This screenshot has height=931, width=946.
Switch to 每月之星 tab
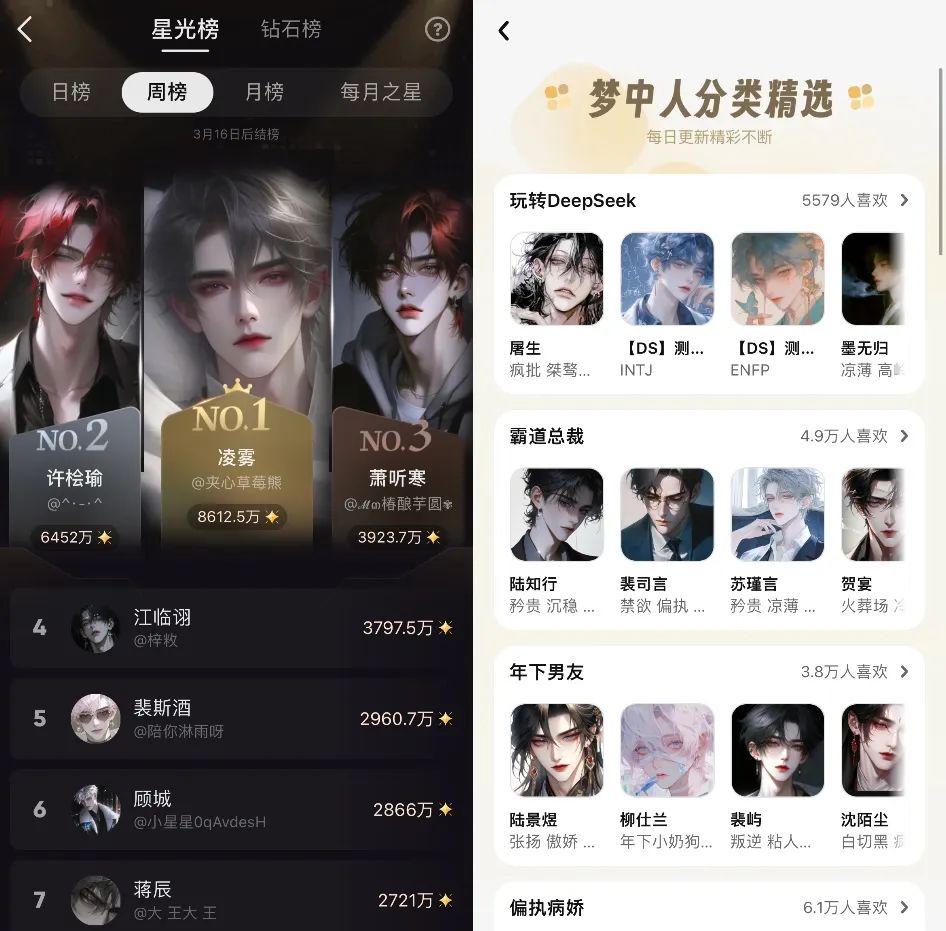380,92
